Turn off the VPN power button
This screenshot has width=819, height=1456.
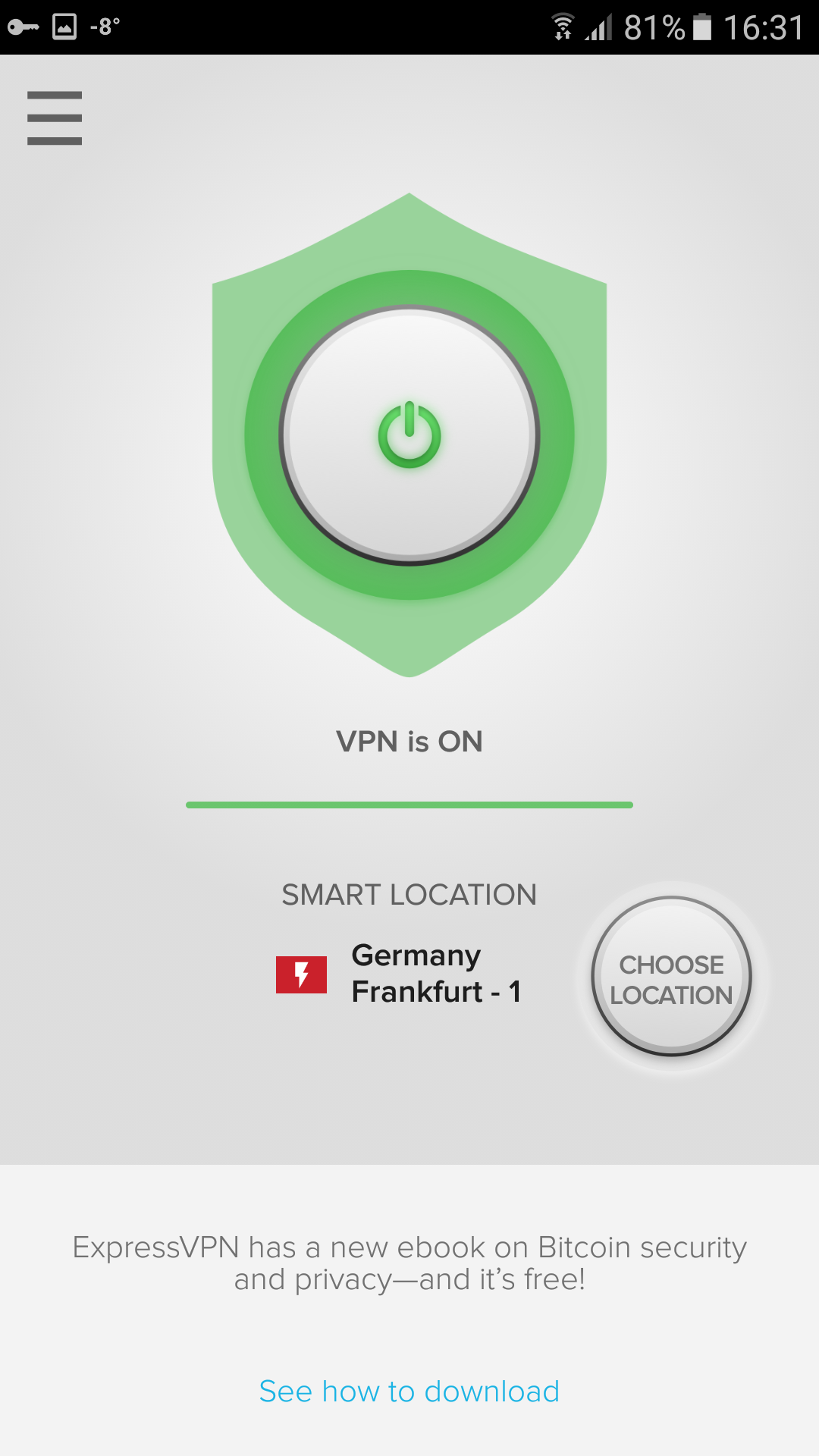pyautogui.click(x=409, y=435)
